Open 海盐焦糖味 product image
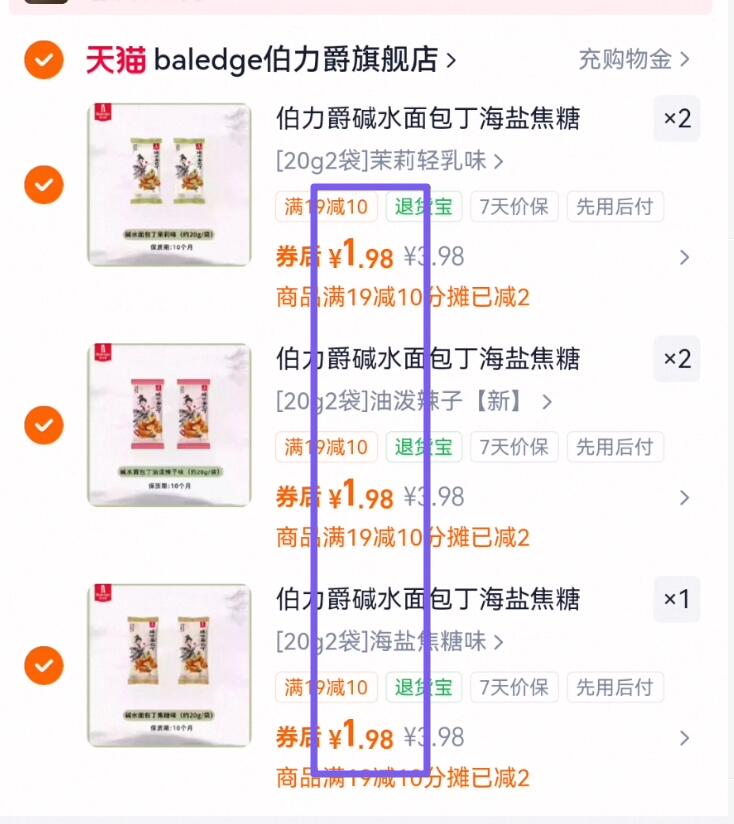734x824 pixels. (x=168, y=665)
